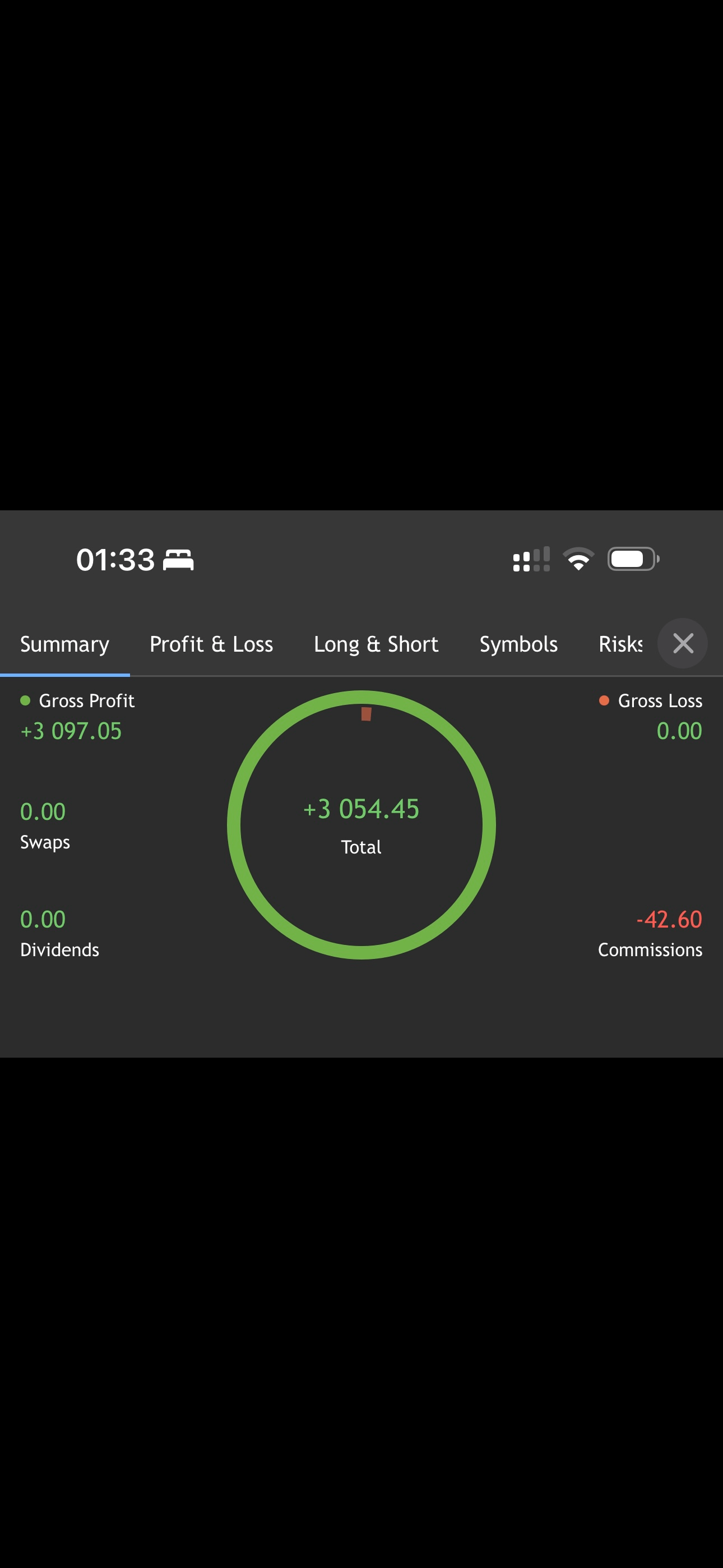Close the trading report panel
The image size is (723, 1568).
683,643
